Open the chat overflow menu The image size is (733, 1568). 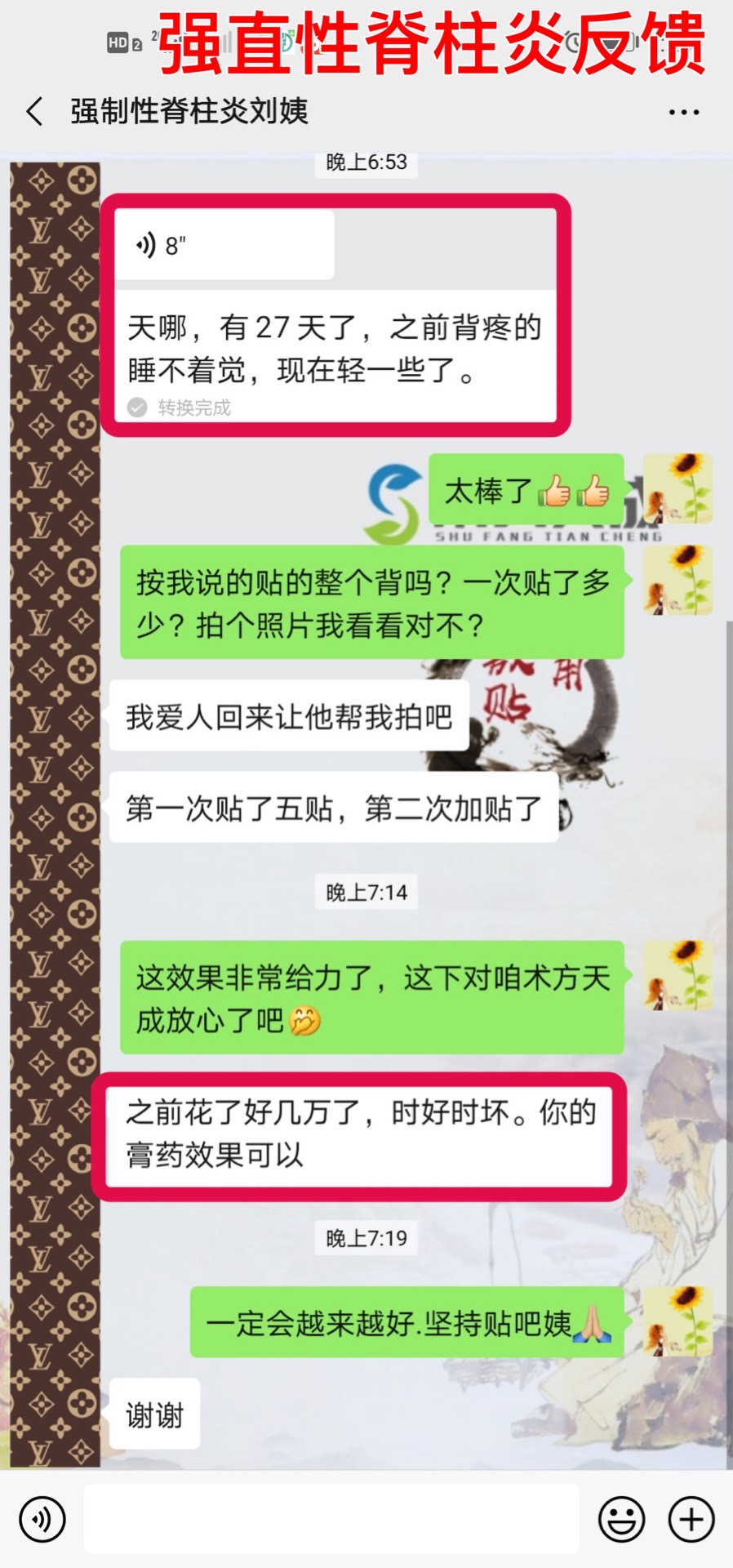(x=683, y=112)
